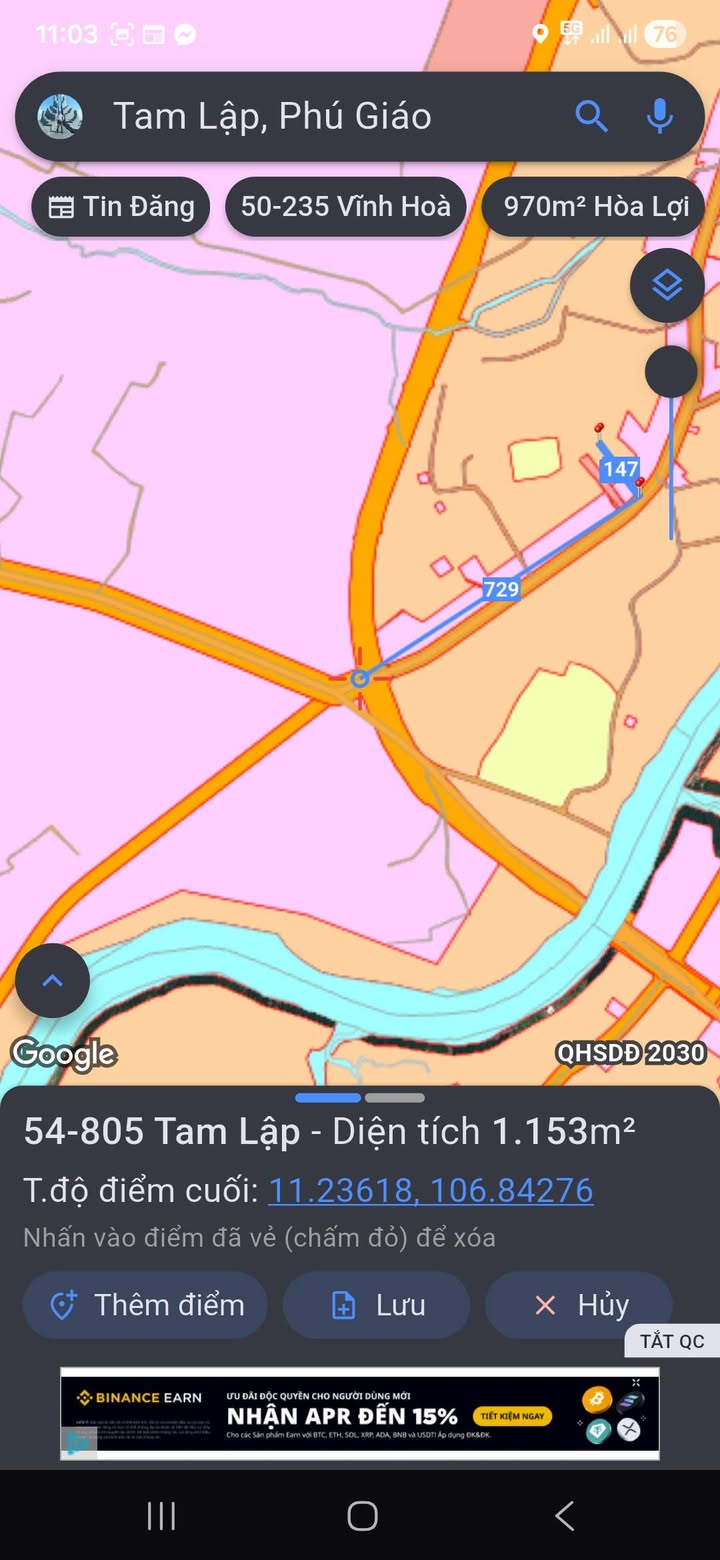Image resolution: width=720 pixels, height=1560 pixels.
Task: Open the Tin Đăng chip
Action: tap(121, 207)
